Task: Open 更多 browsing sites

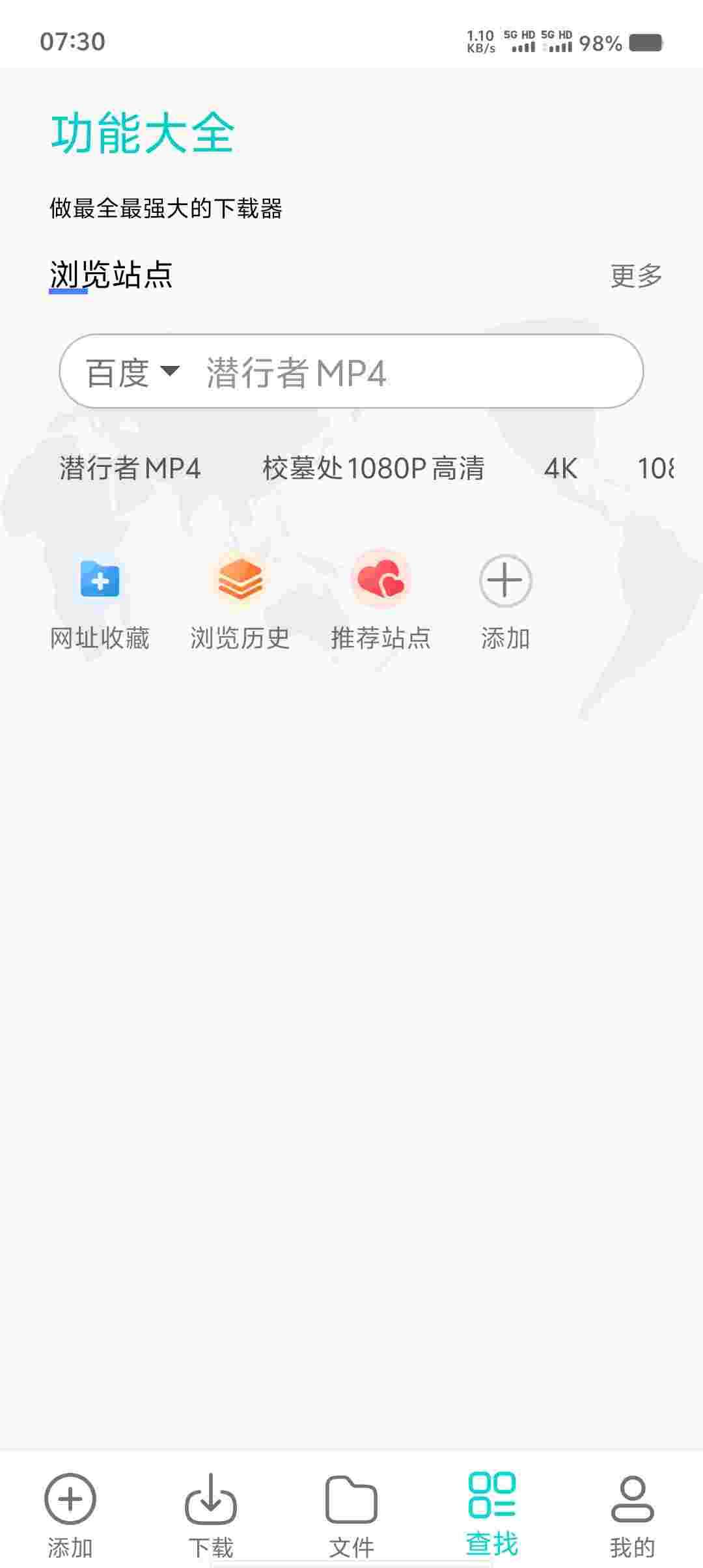Action: pyautogui.click(x=636, y=276)
